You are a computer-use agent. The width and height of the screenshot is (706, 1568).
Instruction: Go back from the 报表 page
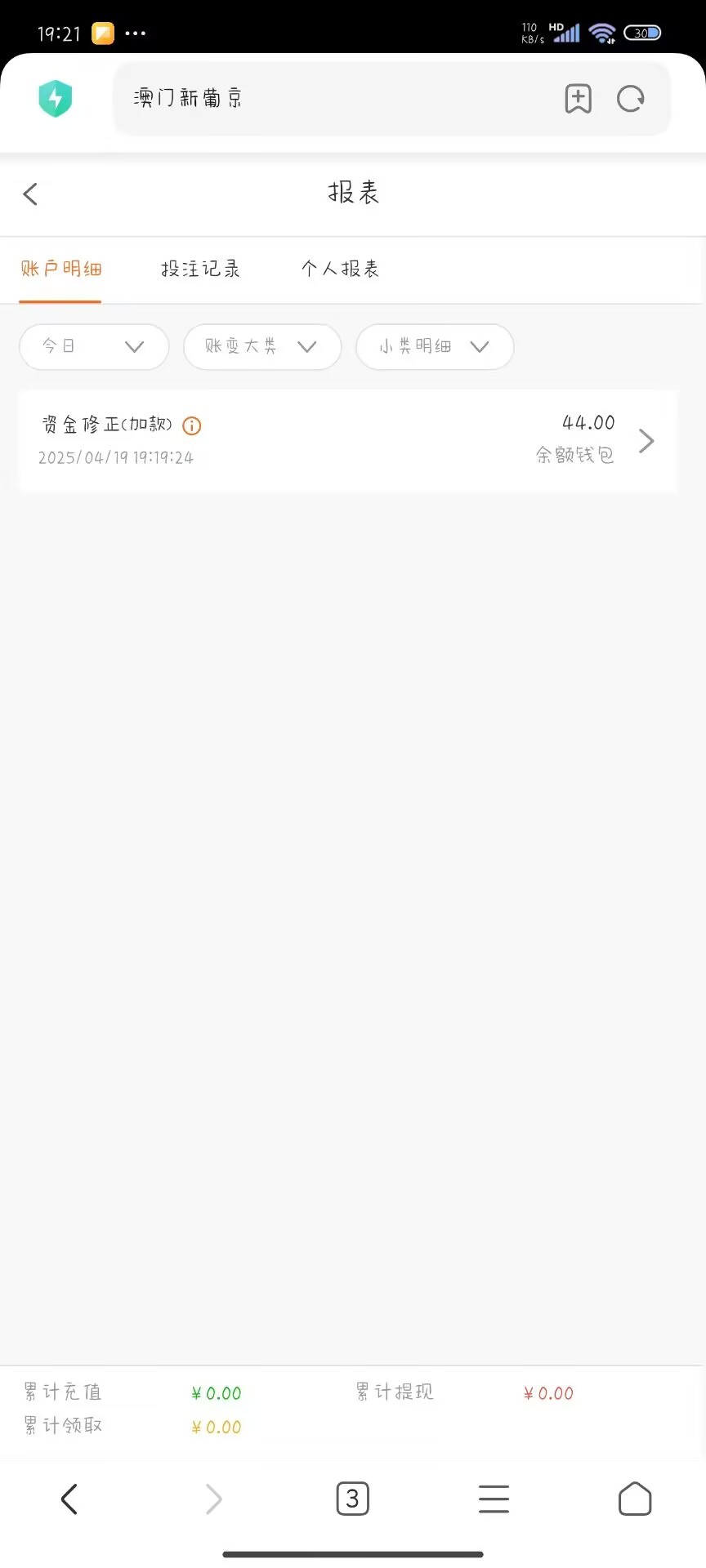[x=31, y=194]
